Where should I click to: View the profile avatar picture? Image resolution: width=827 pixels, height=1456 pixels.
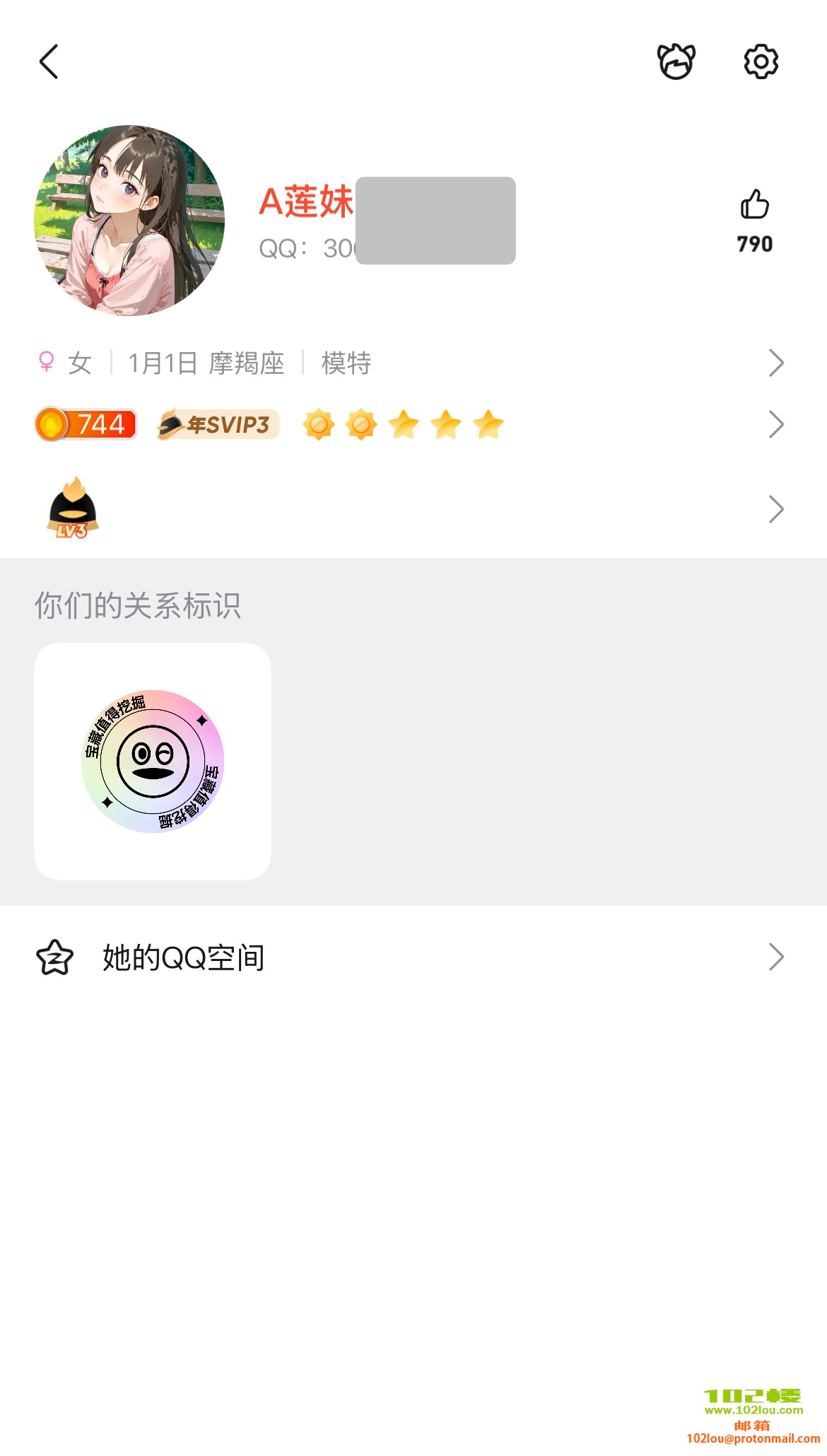coord(129,221)
